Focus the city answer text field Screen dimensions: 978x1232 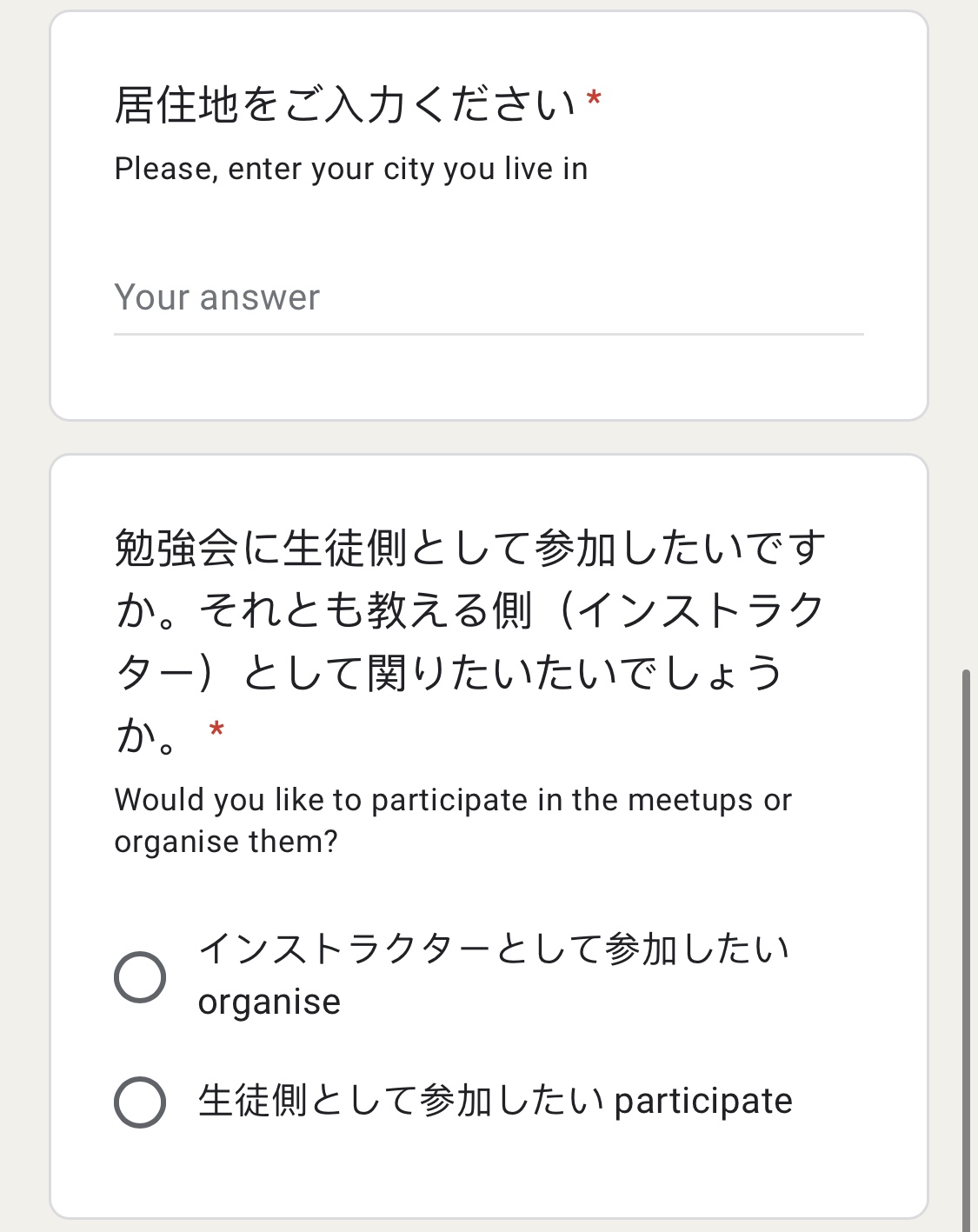[487, 298]
